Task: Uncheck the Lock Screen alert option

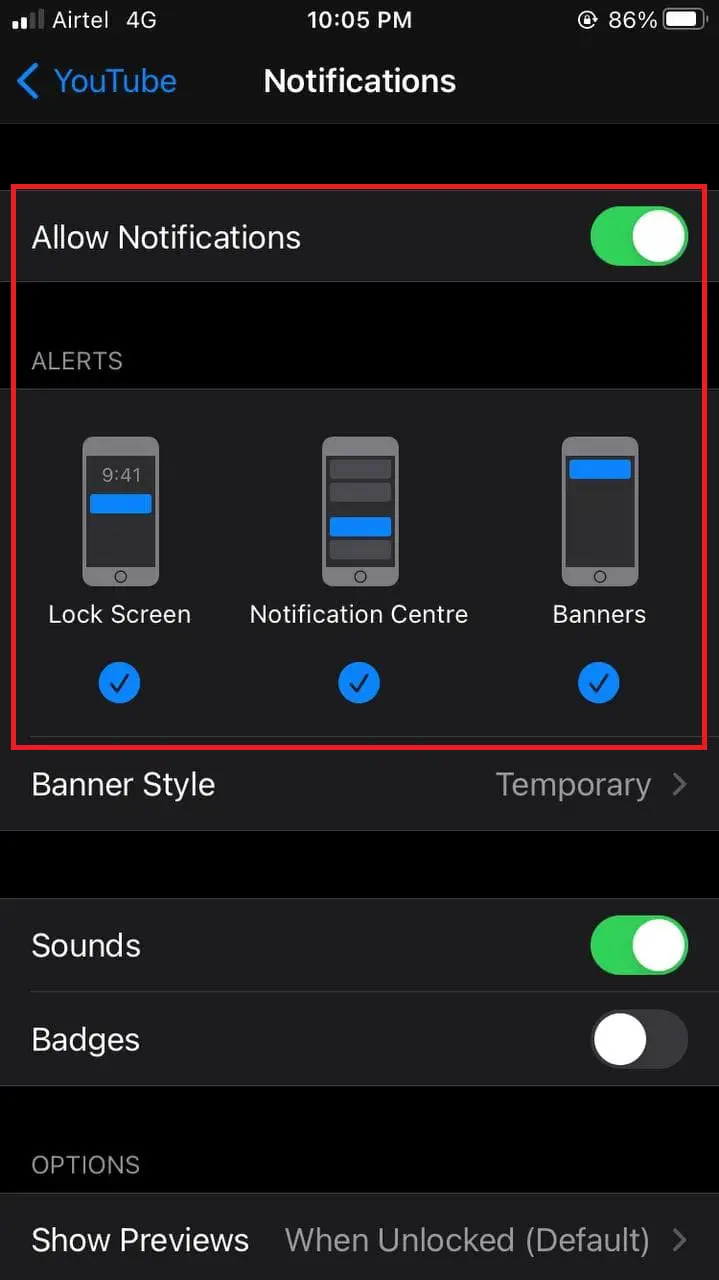Action: coord(119,683)
